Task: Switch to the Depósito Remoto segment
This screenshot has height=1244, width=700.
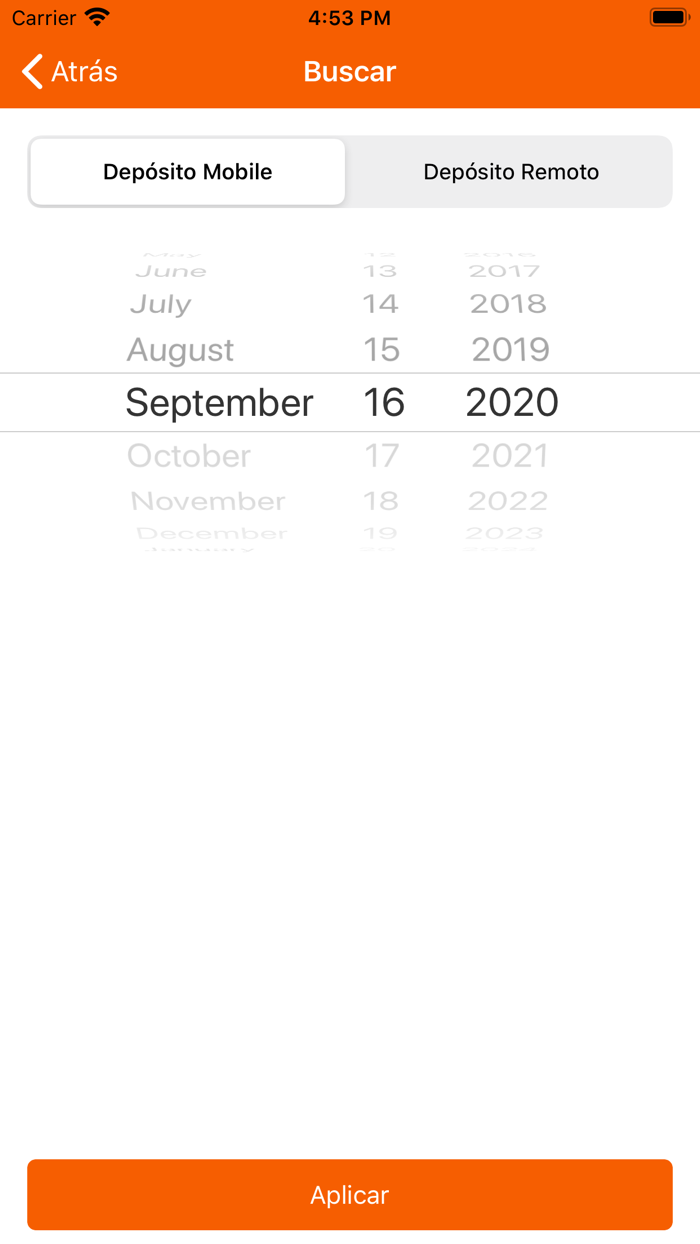Action: (511, 172)
